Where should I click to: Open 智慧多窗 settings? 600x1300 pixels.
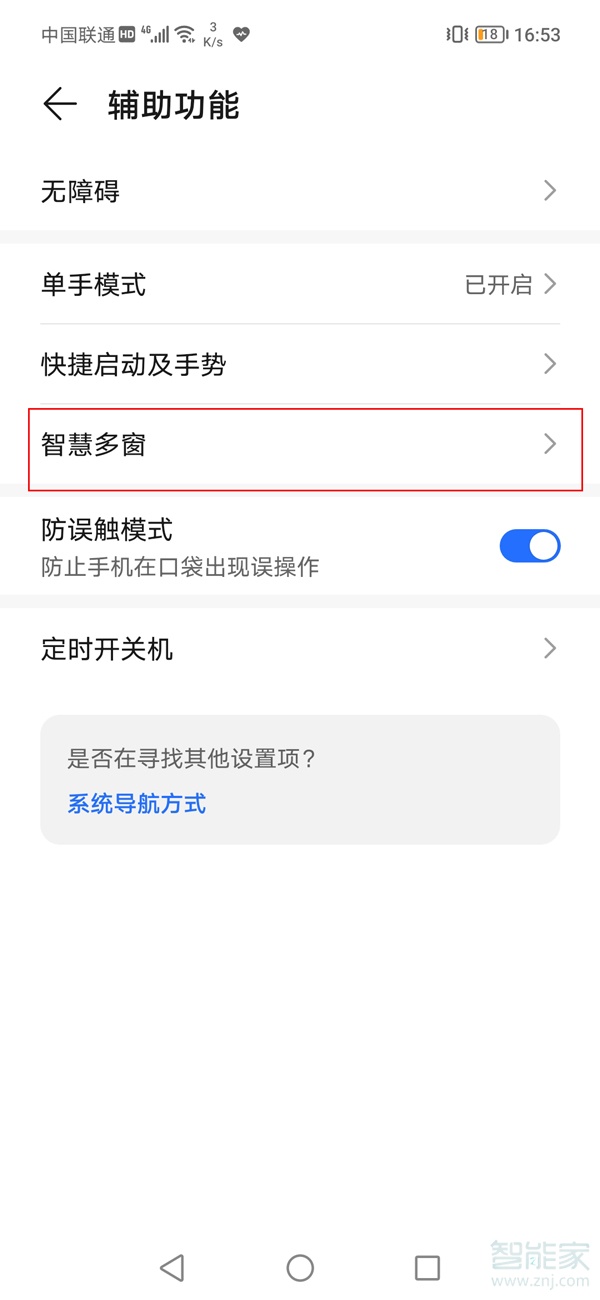300,445
